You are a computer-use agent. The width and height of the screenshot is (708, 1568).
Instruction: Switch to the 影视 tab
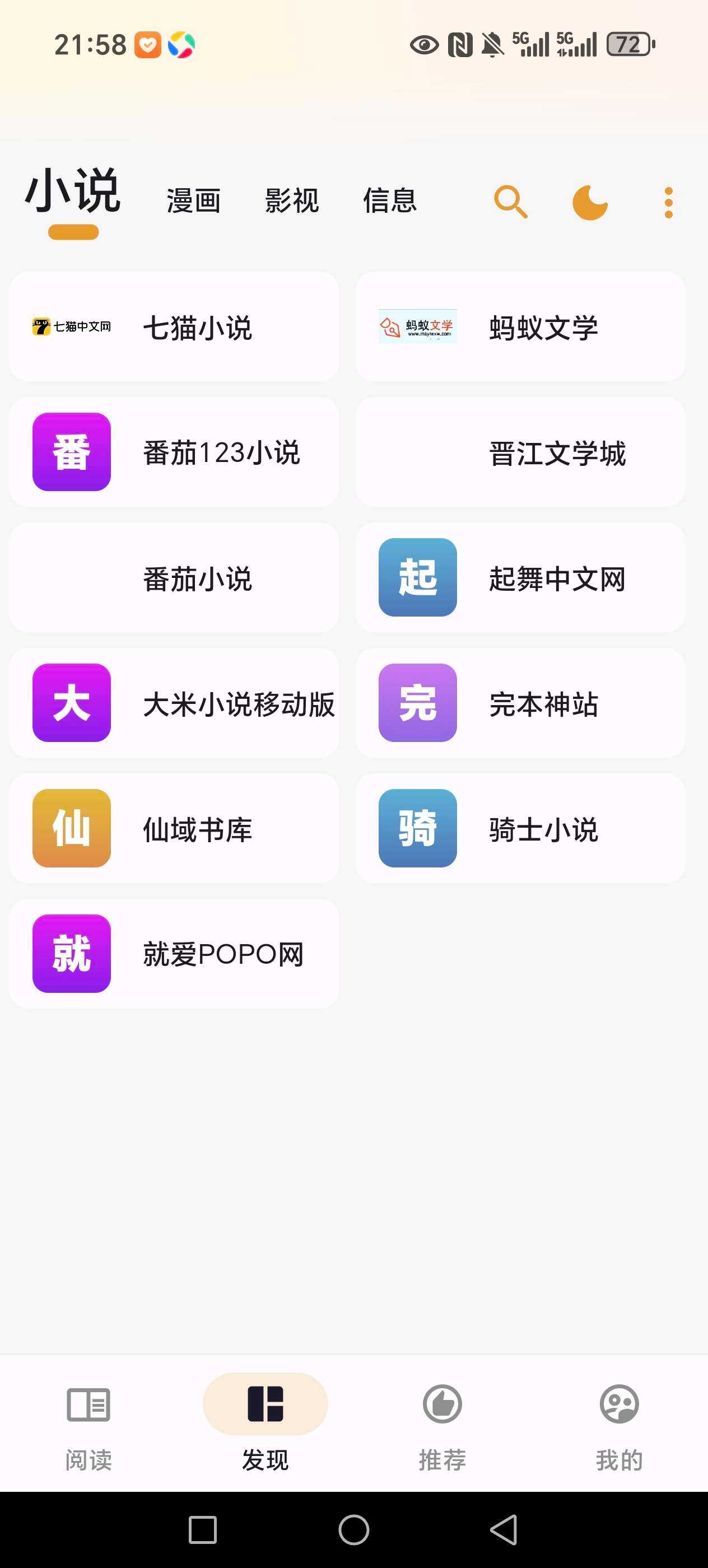(x=292, y=201)
